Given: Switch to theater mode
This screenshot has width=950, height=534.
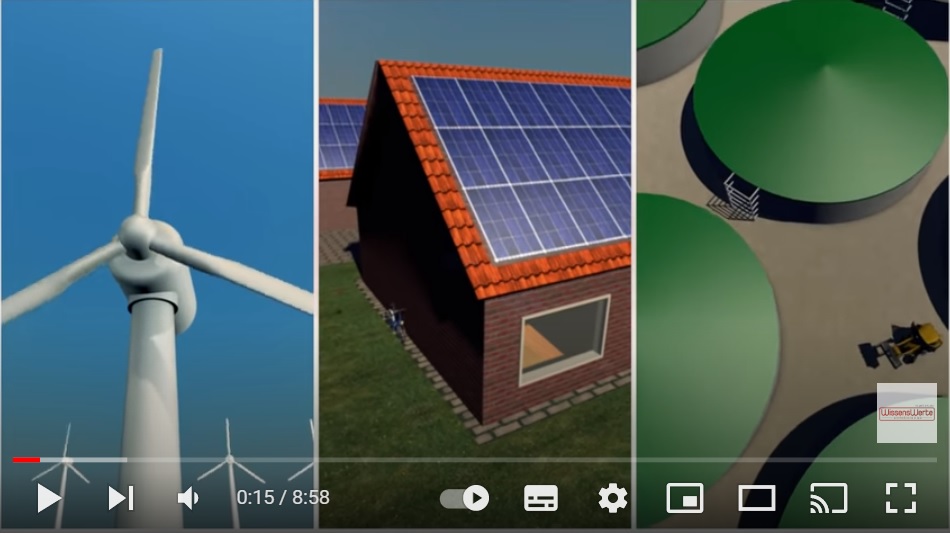Looking at the screenshot, I should pos(757,498).
